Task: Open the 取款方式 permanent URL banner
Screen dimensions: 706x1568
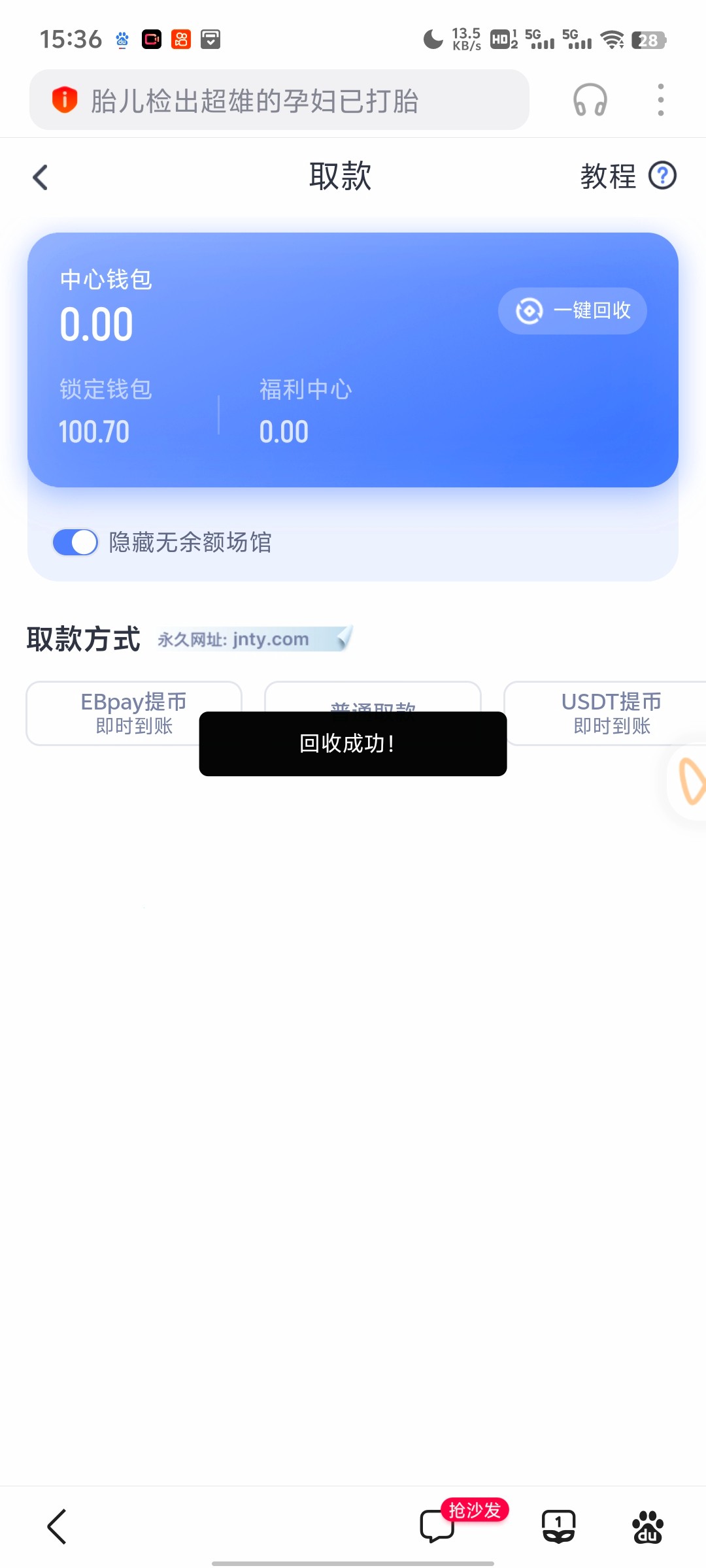Action: tap(252, 639)
